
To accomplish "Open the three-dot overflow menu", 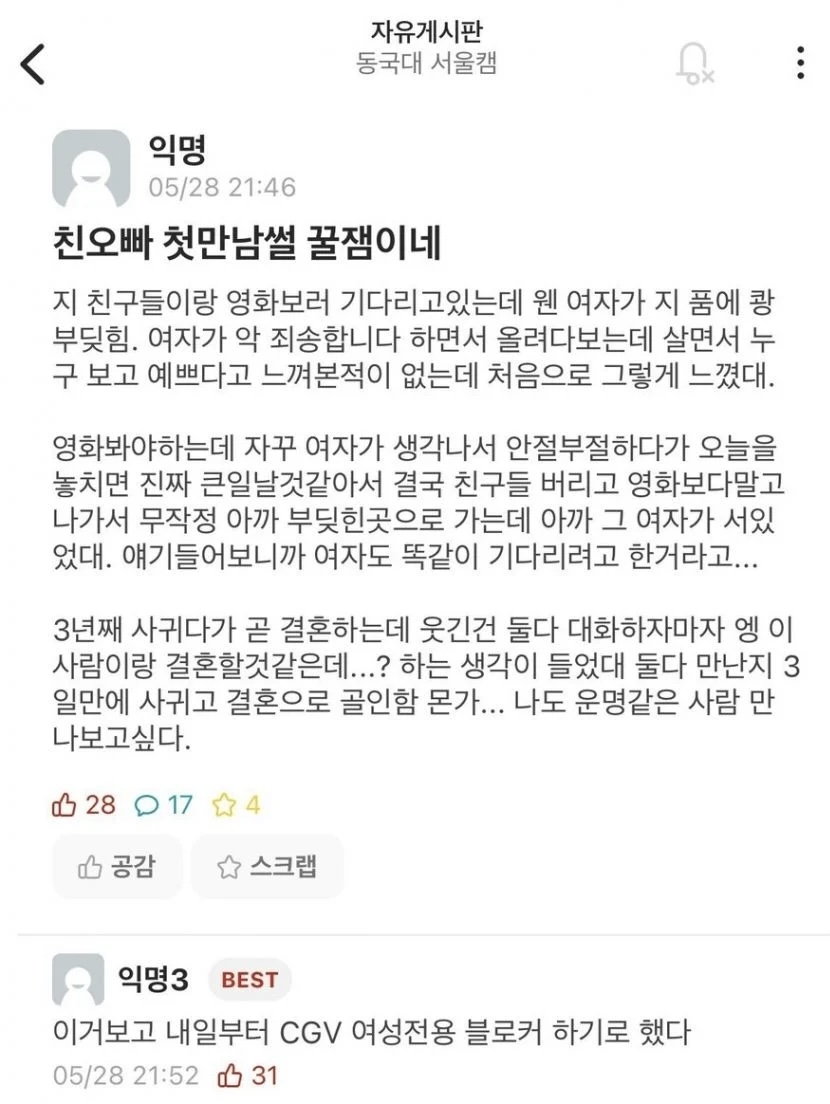I will tap(800, 62).
